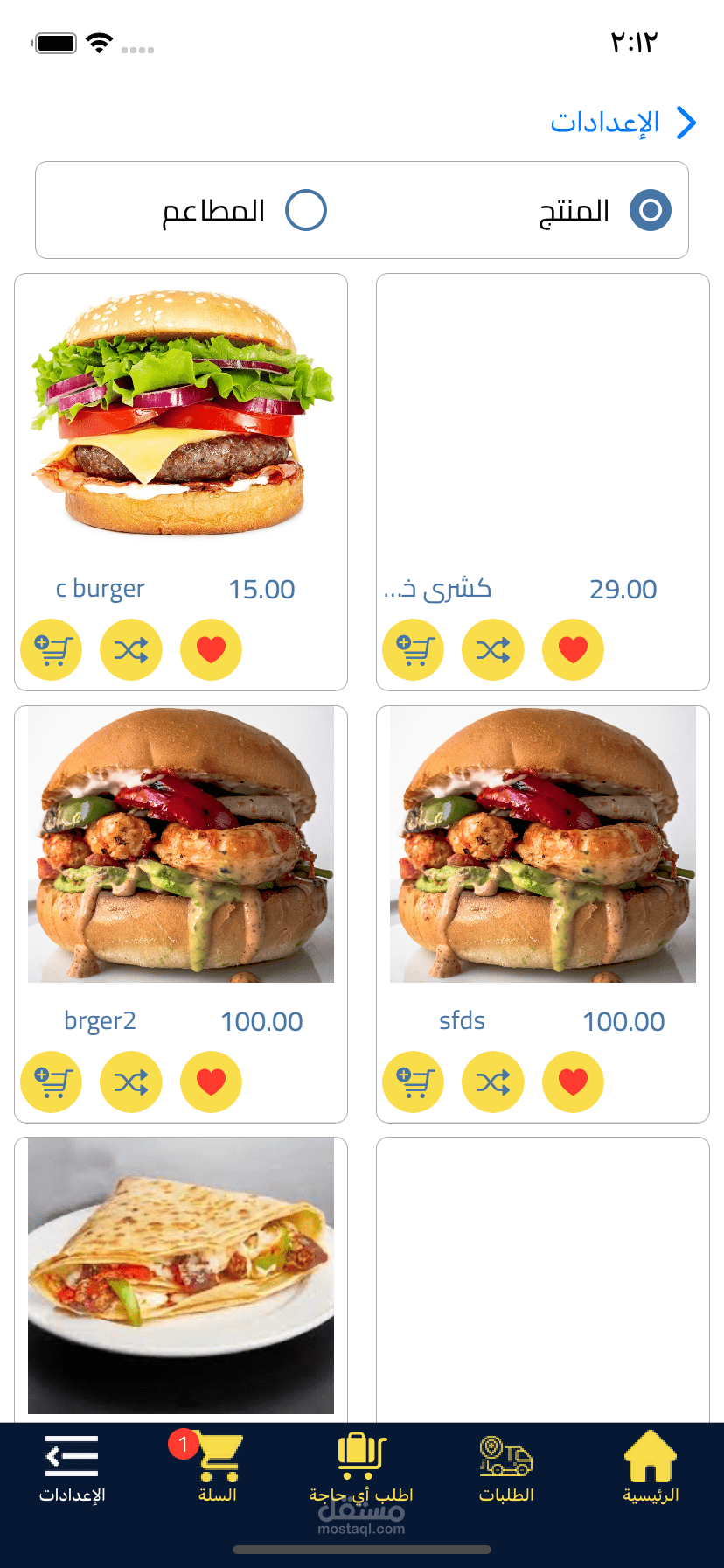This screenshot has width=724, height=1568.
Task: Switch to the الرئيسية home tab
Action: [651, 1468]
